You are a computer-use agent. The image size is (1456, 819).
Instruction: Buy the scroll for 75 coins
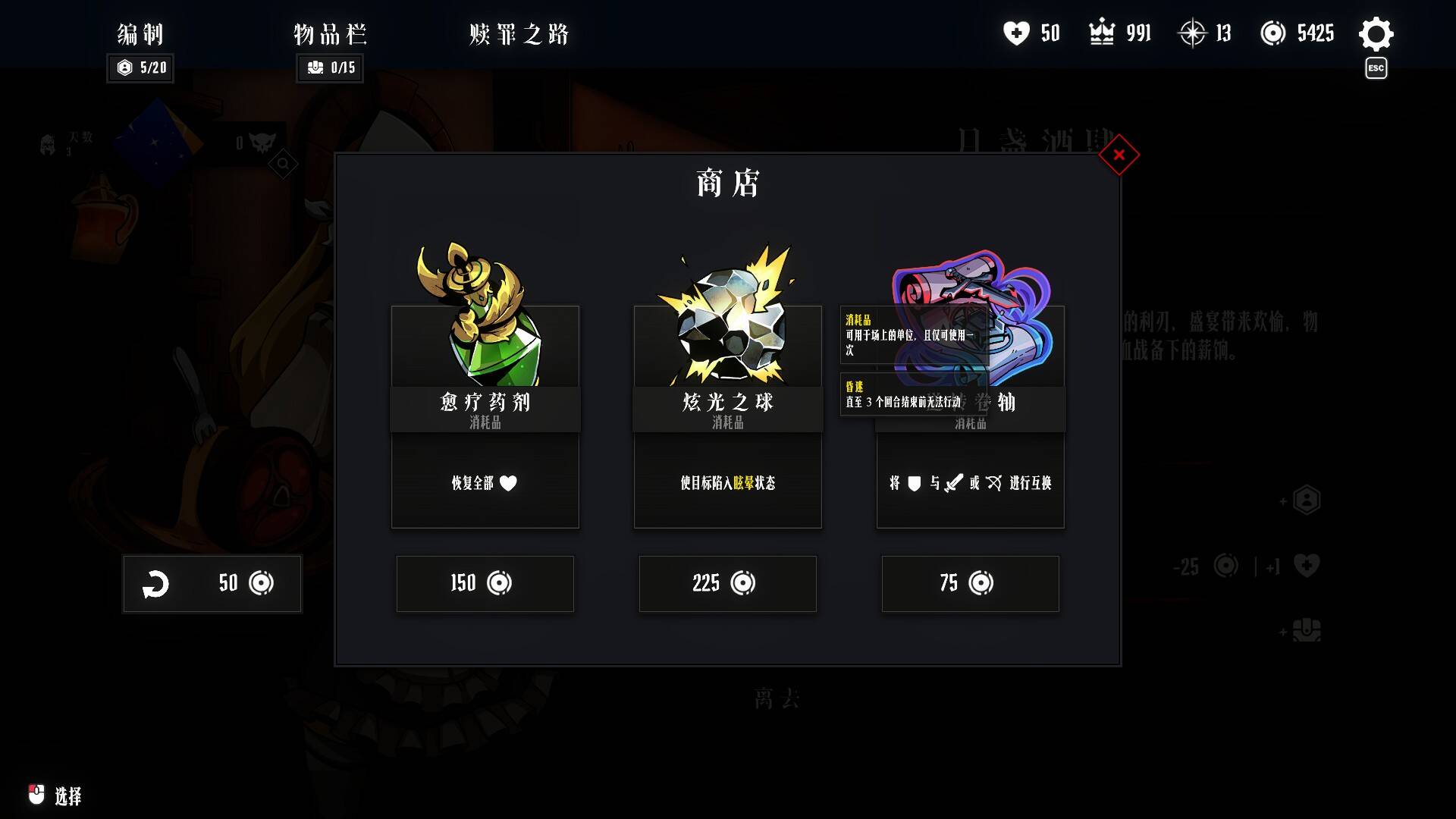[971, 583]
